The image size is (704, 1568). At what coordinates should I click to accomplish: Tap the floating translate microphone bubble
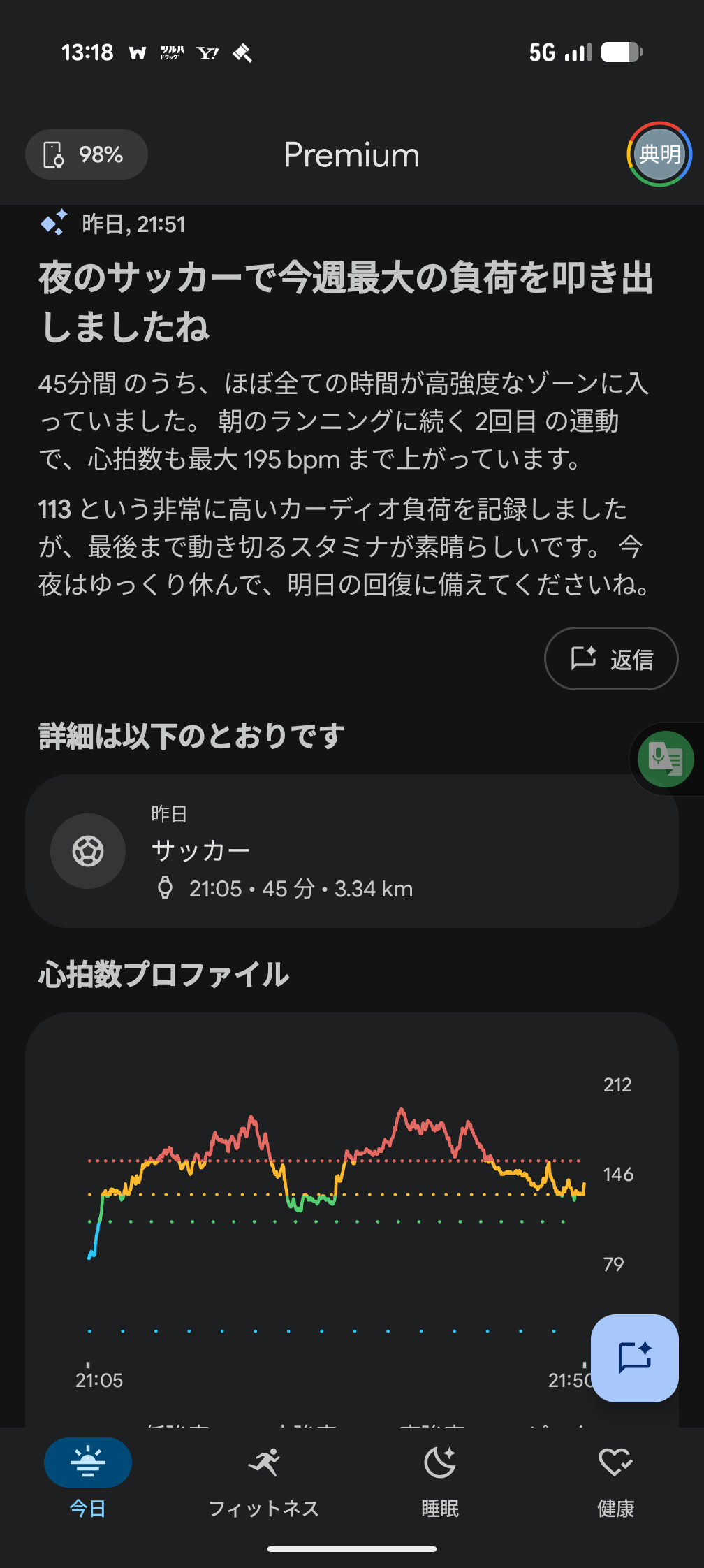(x=666, y=759)
